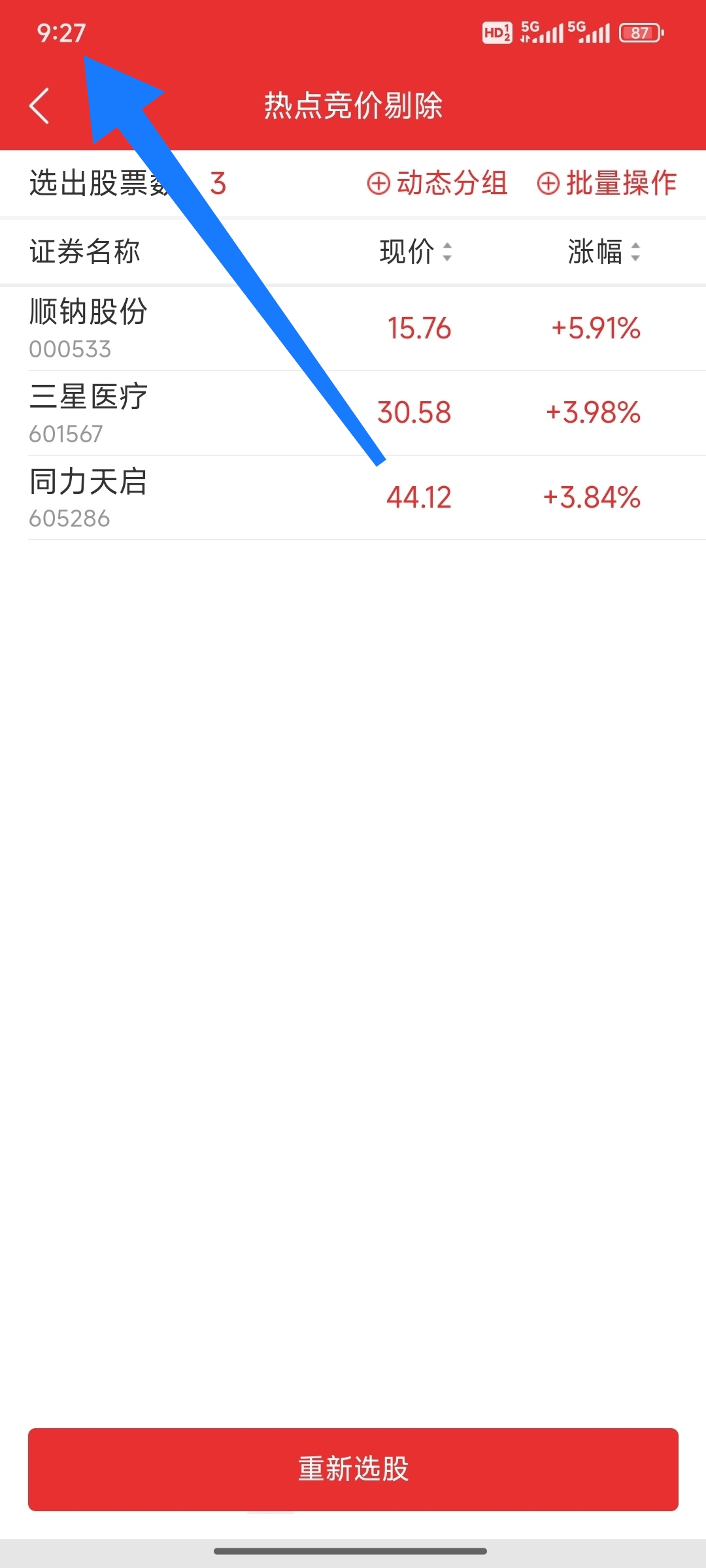The image size is (706, 1568).
Task: Sort the list by 涨幅 change
Action: tap(603, 252)
